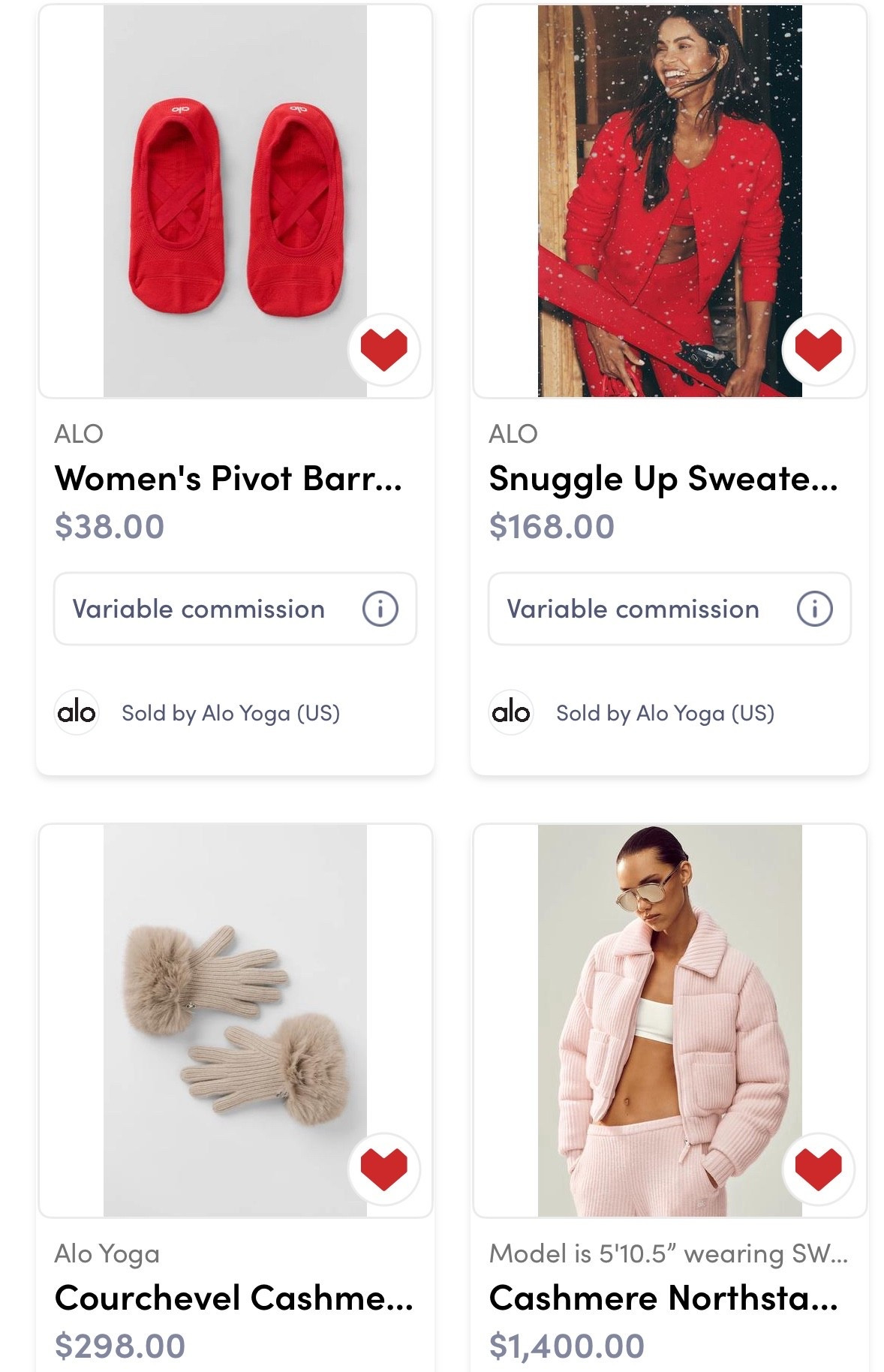This screenshot has width=884, height=1372.
Task: Toggle heart on Courchevel Cashmere gloves
Action: (x=383, y=1169)
